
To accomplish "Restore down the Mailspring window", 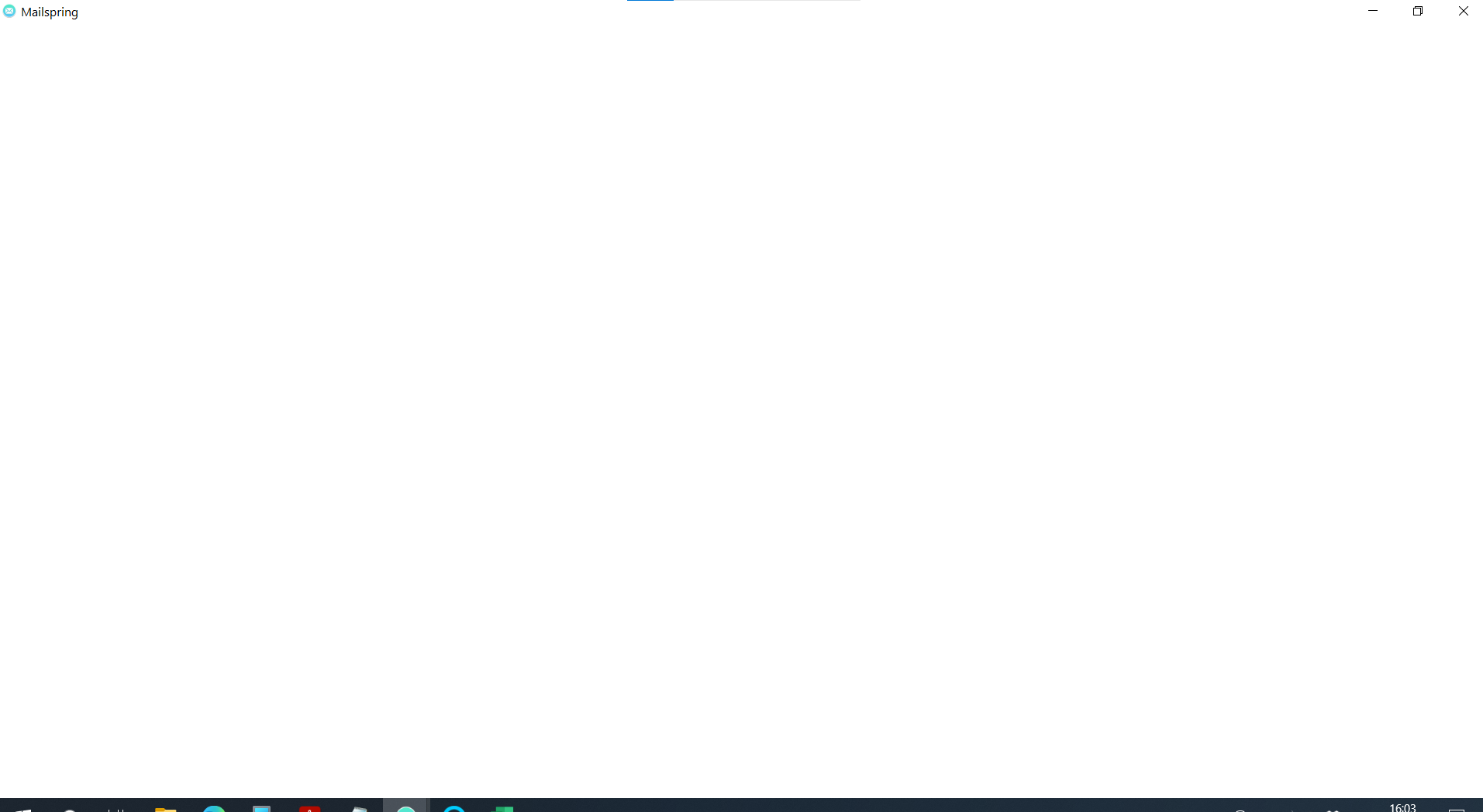I will tap(1418, 11).
